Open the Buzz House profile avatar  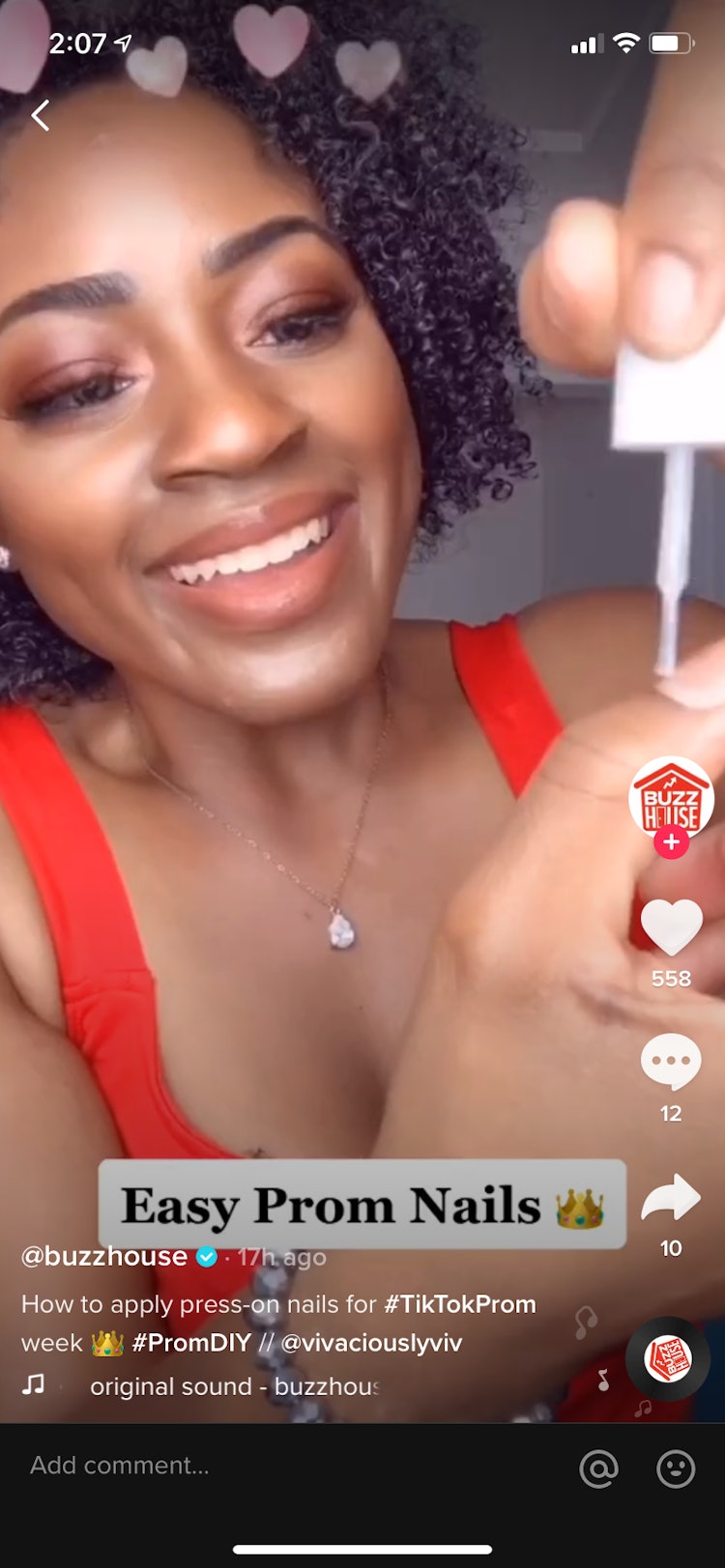click(x=671, y=799)
